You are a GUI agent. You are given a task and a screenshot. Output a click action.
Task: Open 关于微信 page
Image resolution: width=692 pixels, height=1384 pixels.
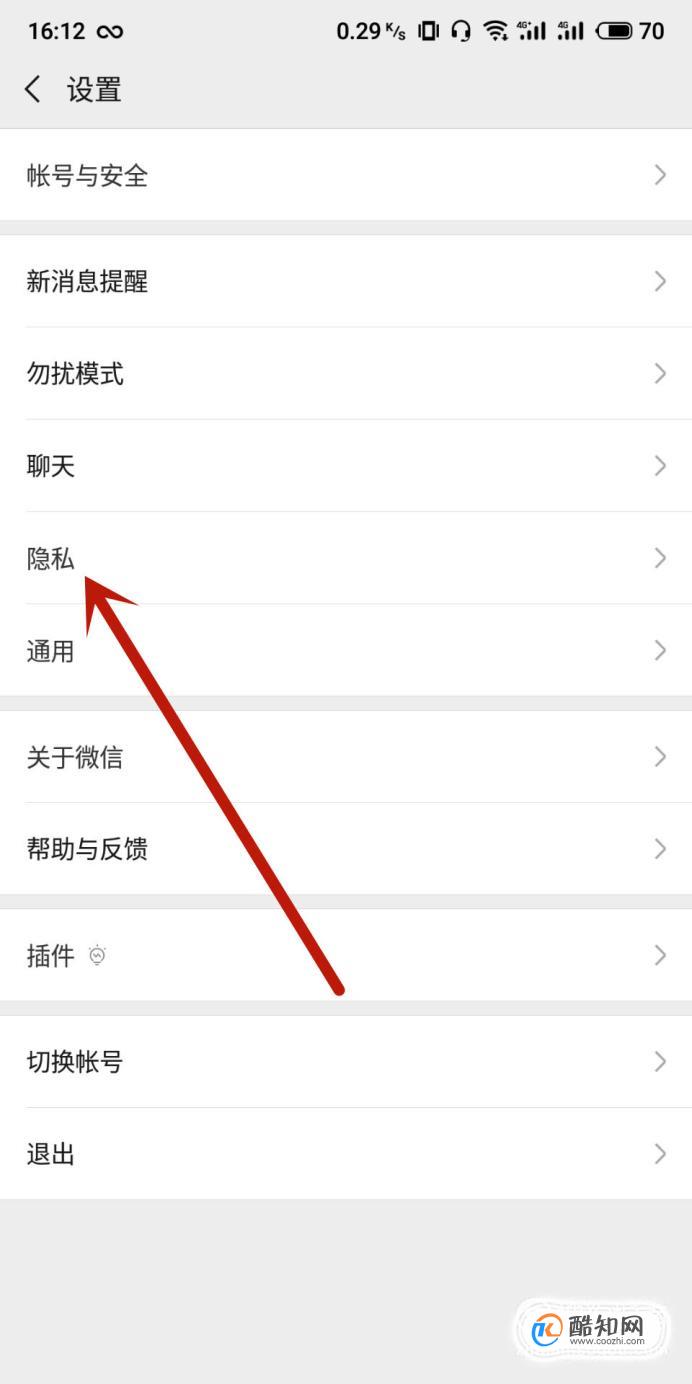click(345, 756)
